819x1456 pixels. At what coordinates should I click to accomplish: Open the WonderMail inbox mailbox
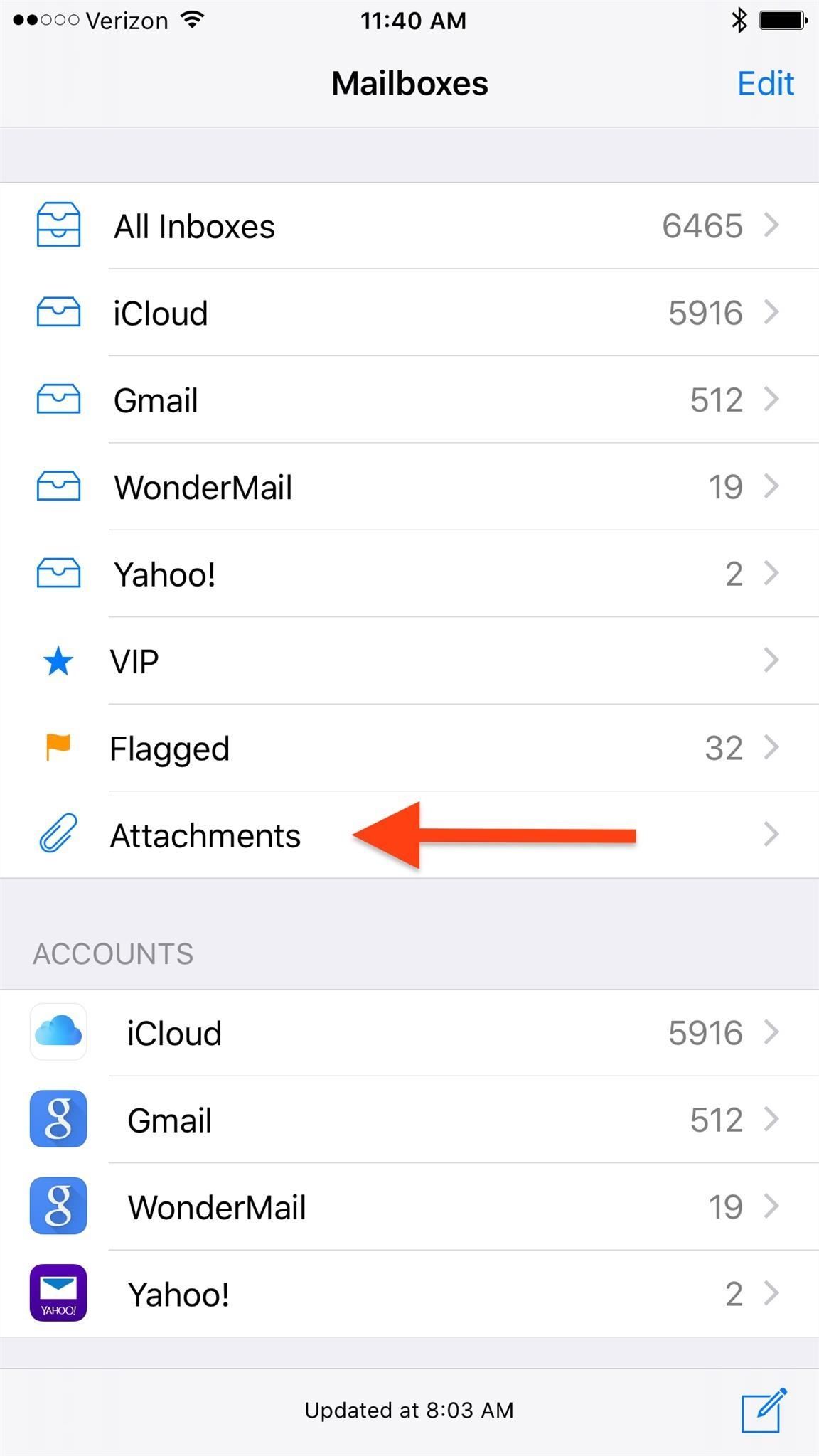pos(409,488)
